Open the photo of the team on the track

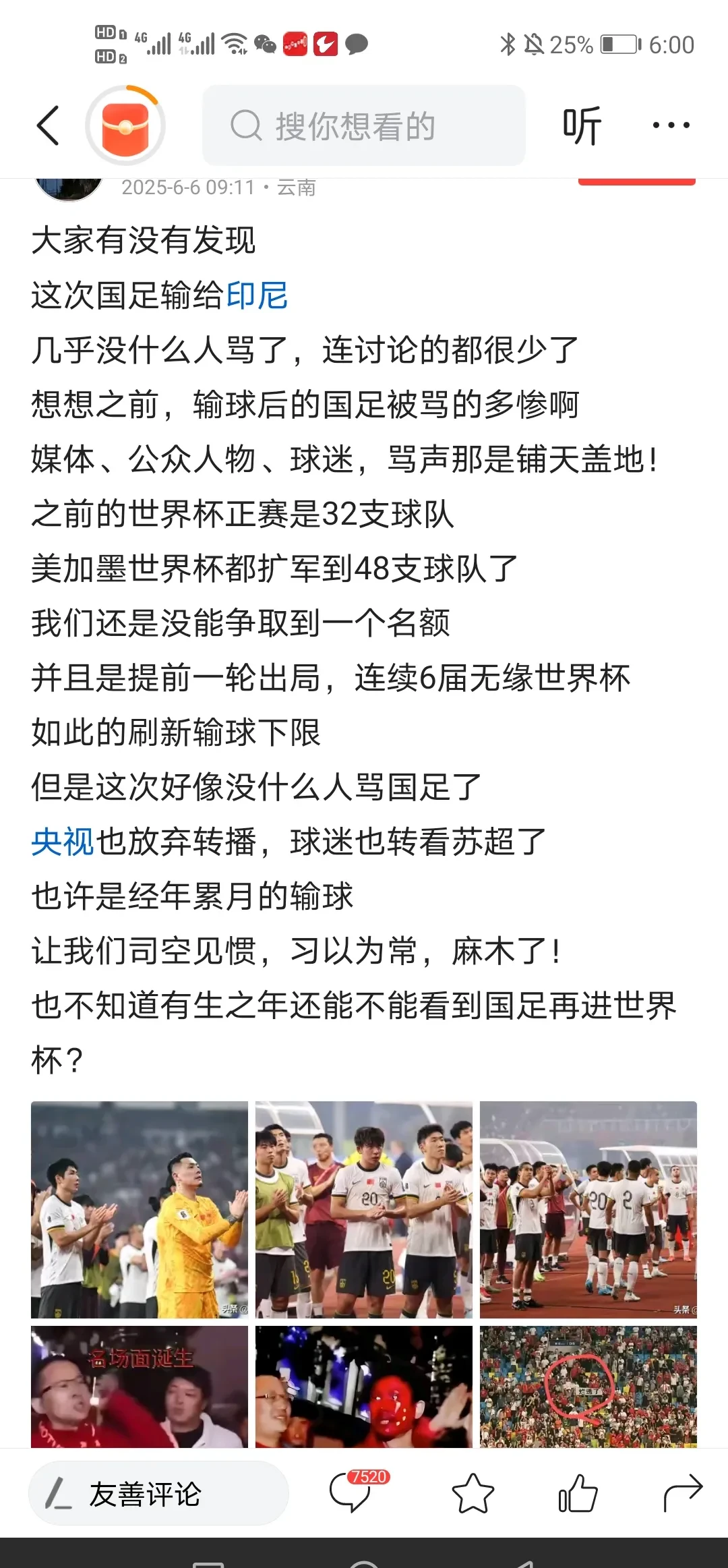(588, 1209)
